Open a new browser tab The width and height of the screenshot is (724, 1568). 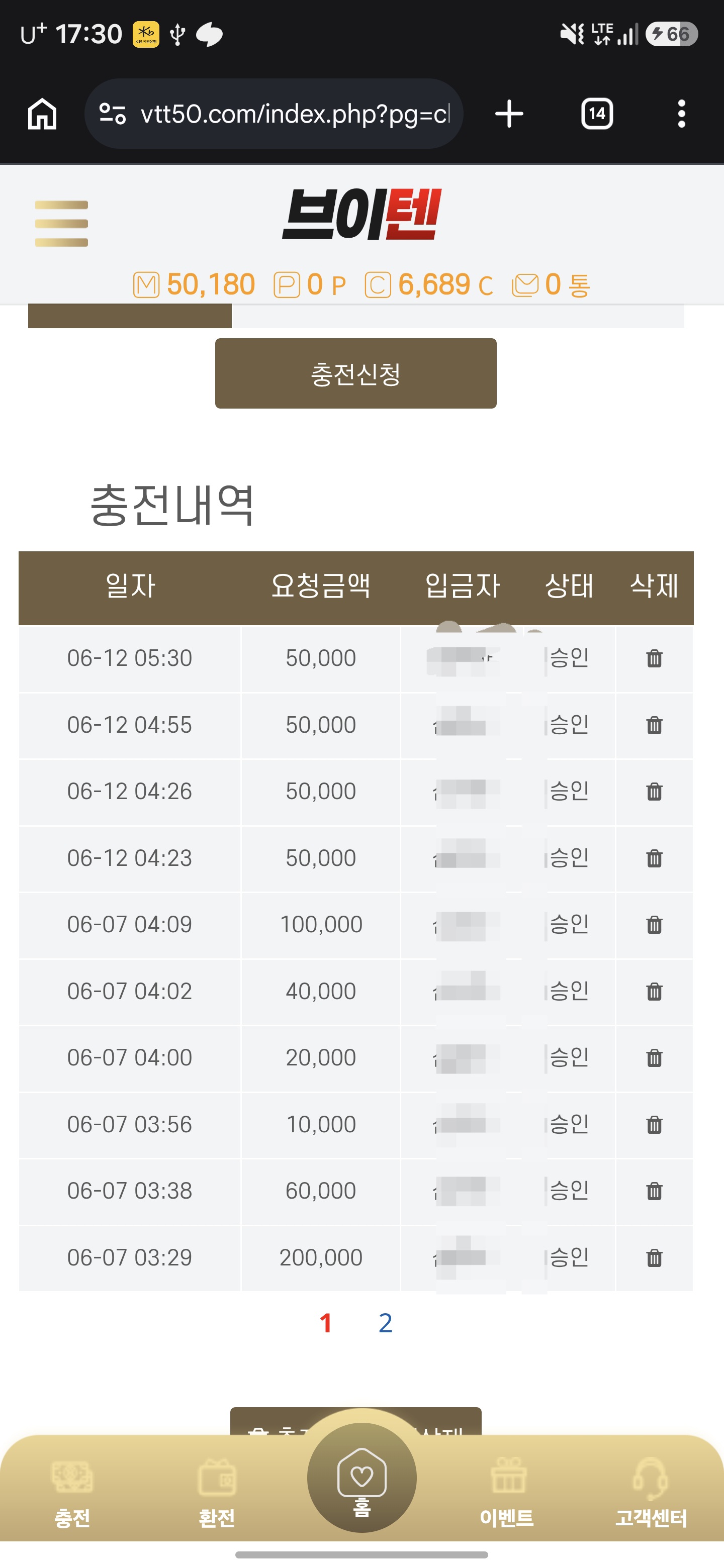(509, 114)
